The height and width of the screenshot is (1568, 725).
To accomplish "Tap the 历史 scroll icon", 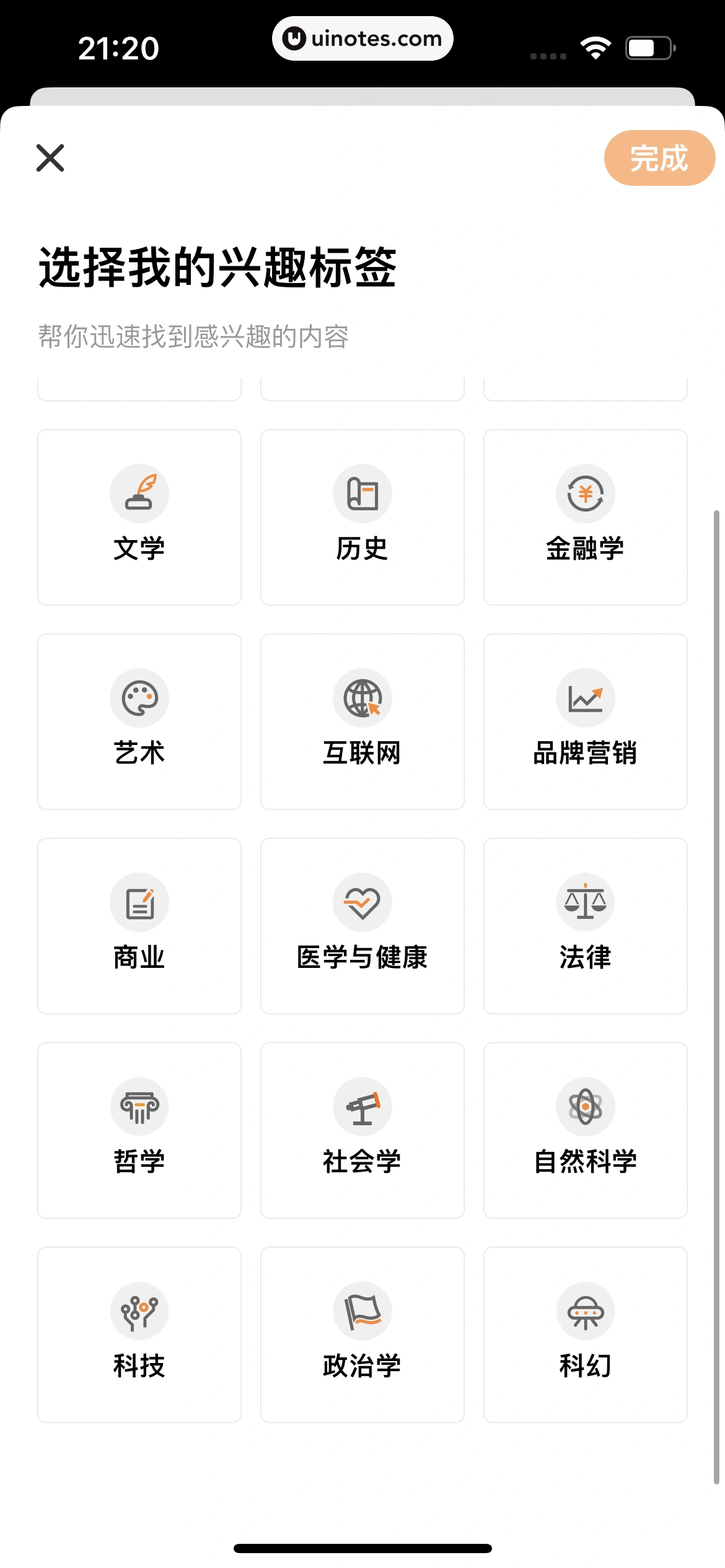I will [x=362, y=493].
